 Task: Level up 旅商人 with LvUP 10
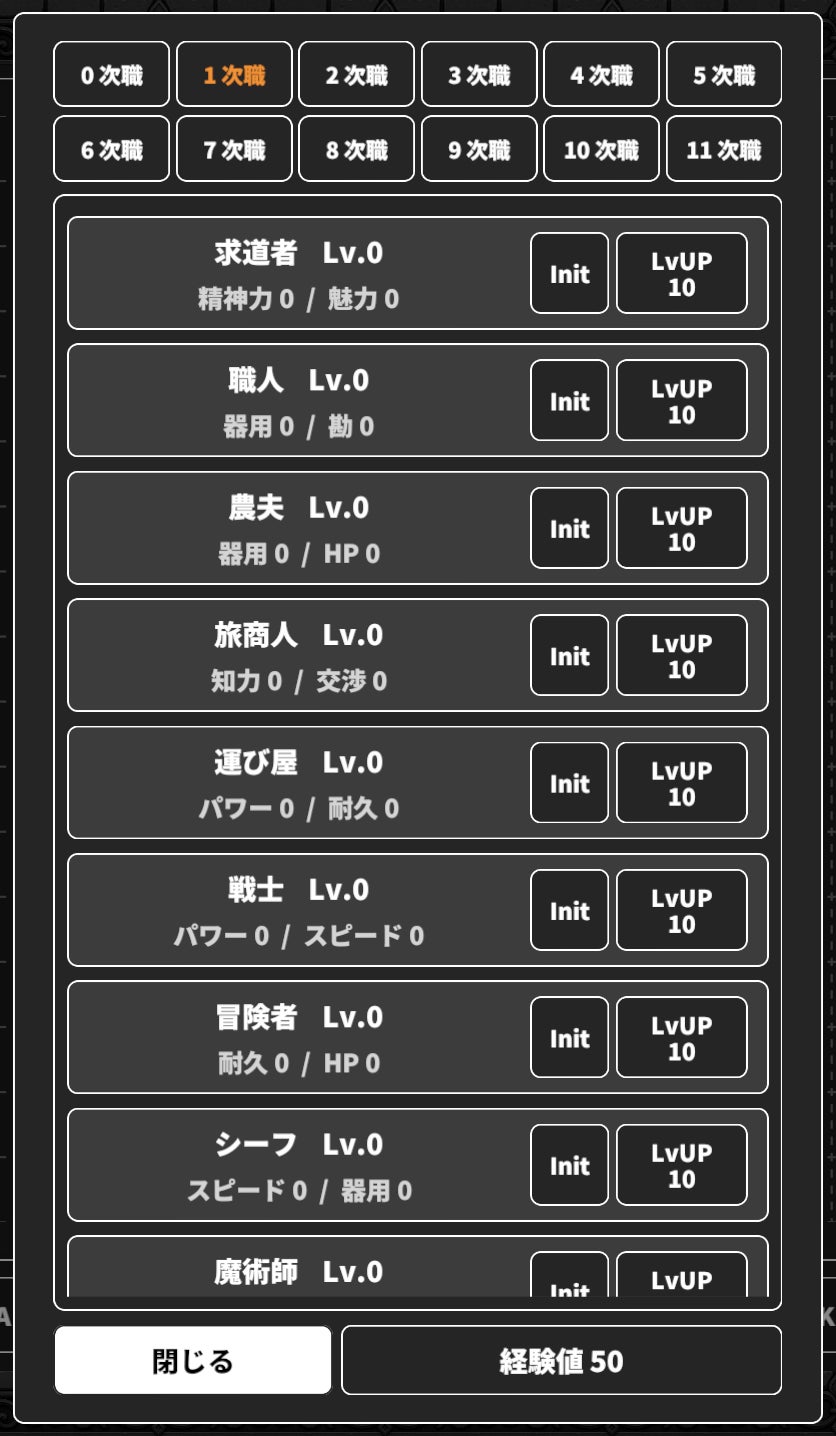681,655
